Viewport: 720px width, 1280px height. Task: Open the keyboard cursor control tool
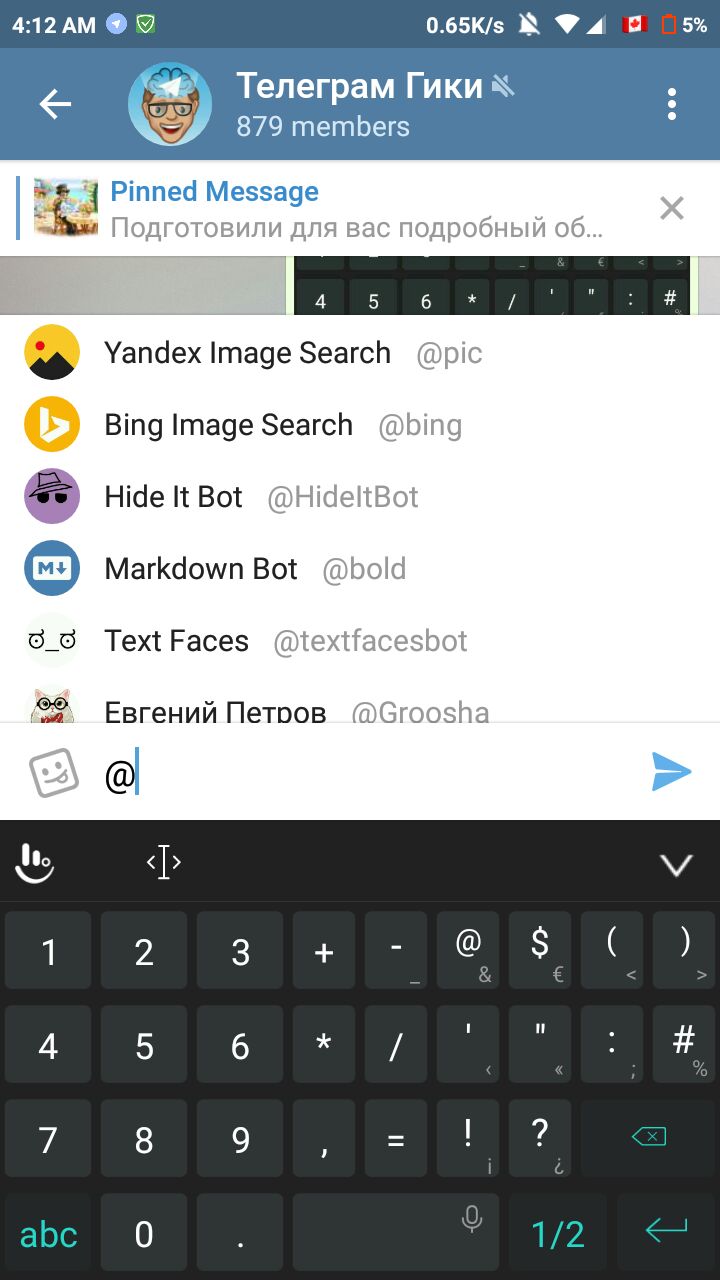[164, 862]
